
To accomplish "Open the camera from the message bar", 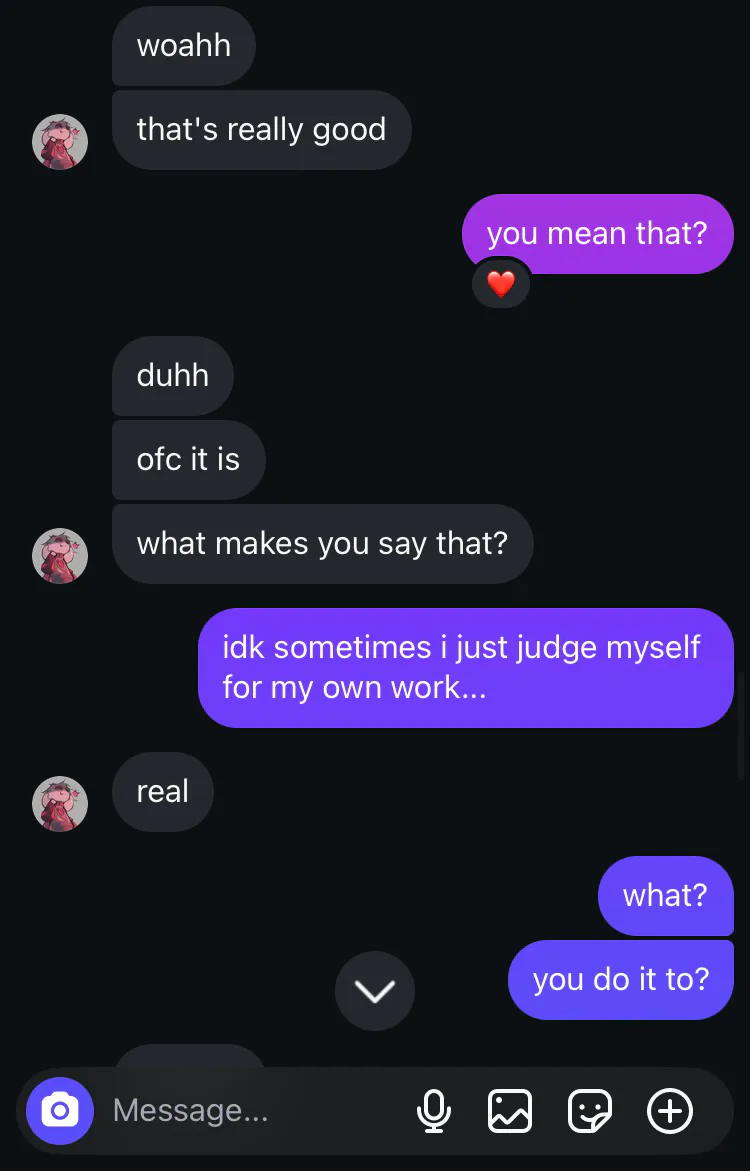I will [60, 1111].
